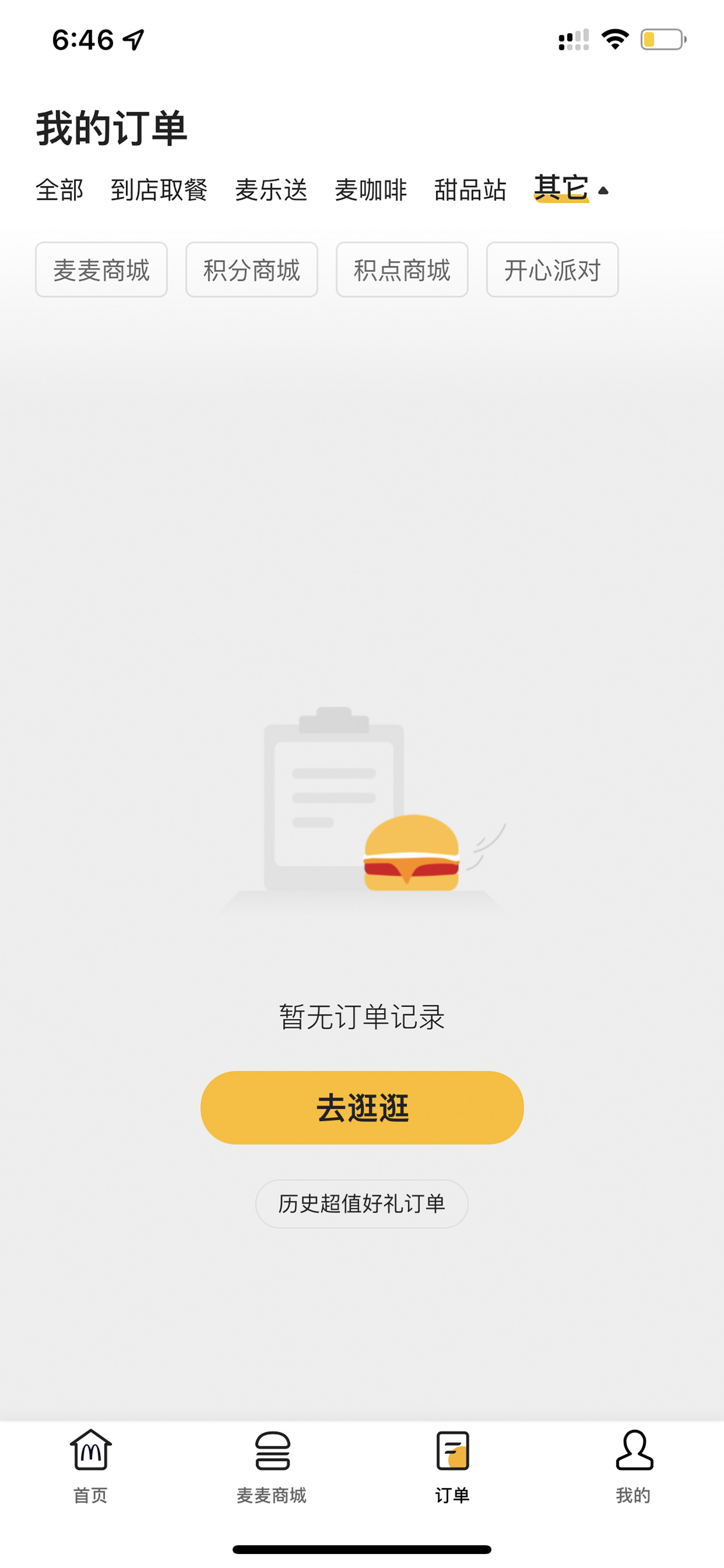This screenshot has width=724, height=1568.
Task: Switch to the 麦咖啡 tab
Action: tap(371, 190)
